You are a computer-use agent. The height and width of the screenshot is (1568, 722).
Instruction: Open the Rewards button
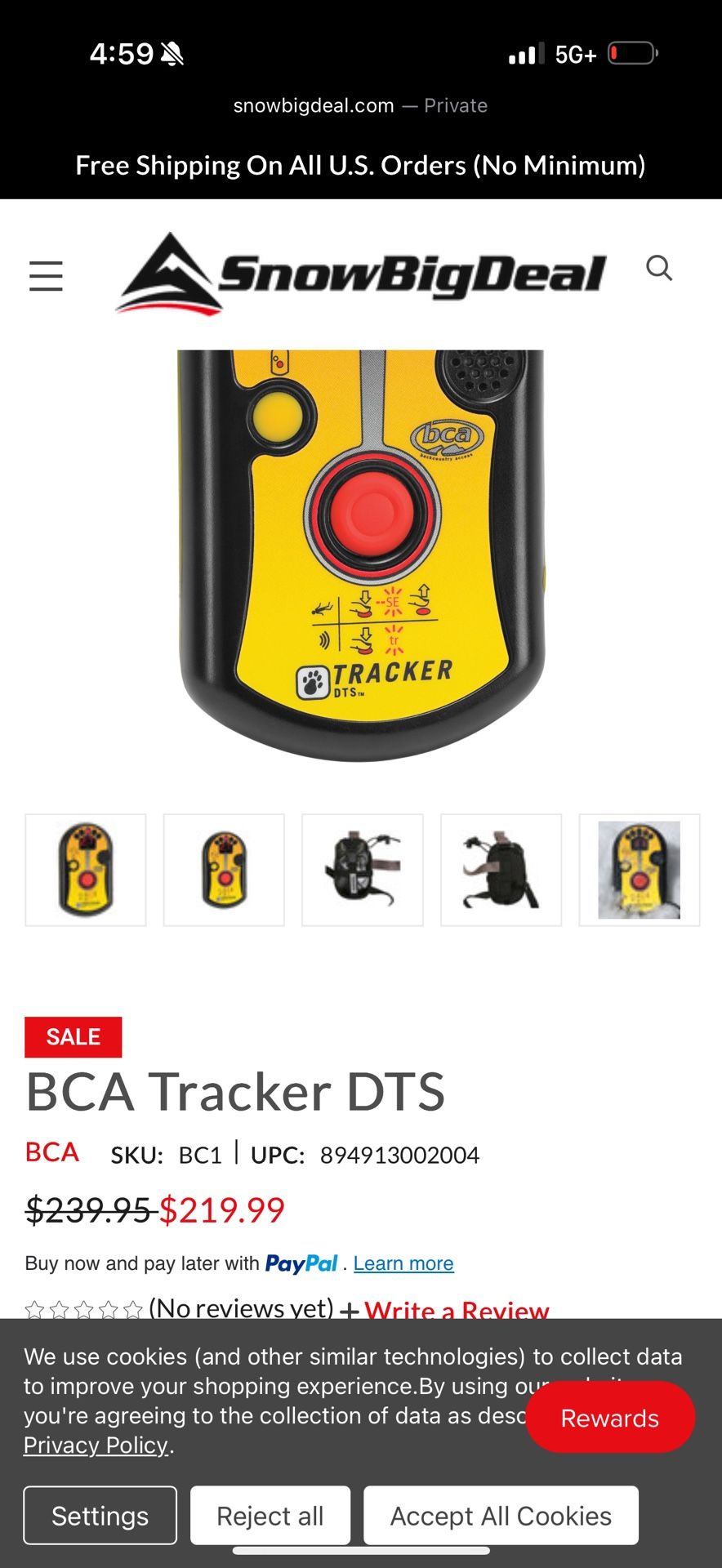tap(610, 1418)
